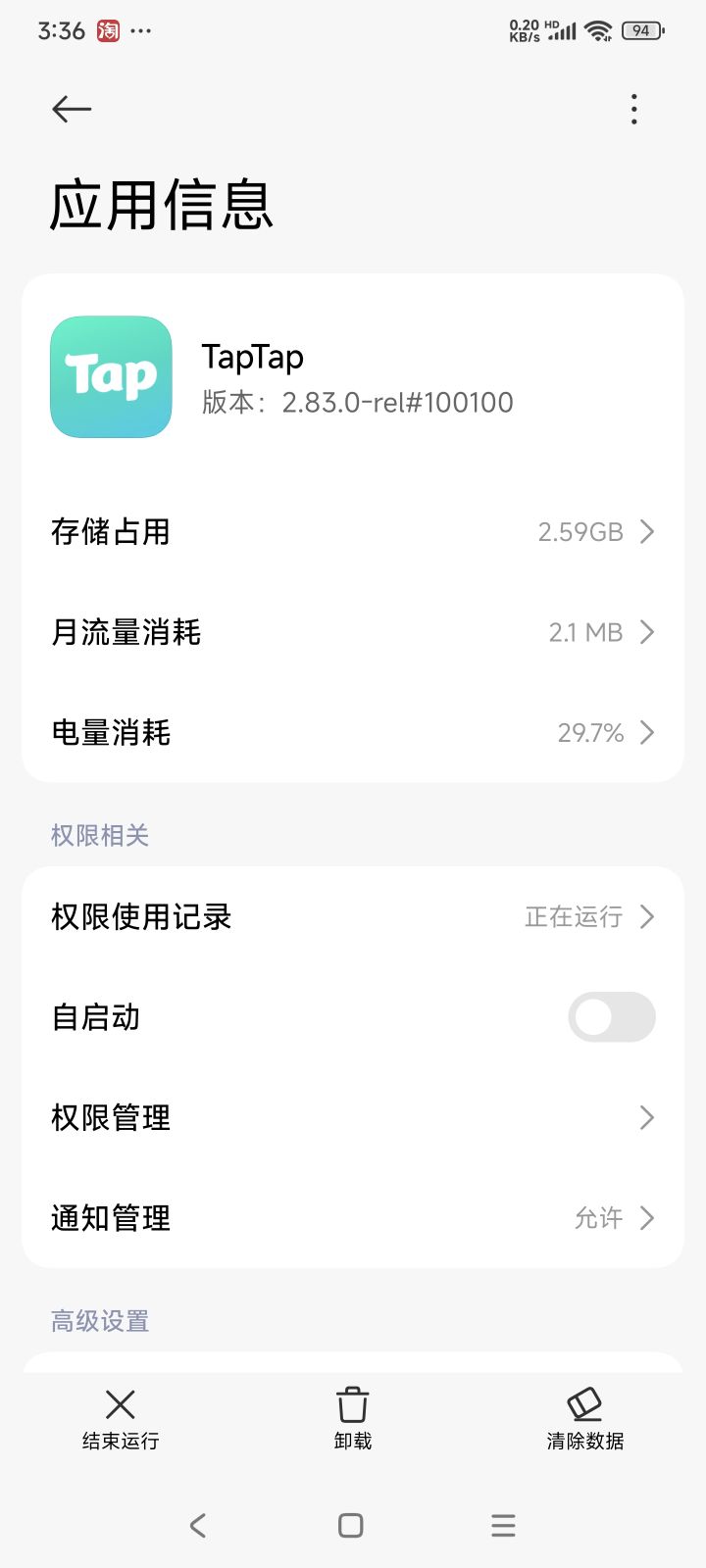Open 通知管理 settings
Viewport: 706px width, 1568px height.
point(353,1218)
